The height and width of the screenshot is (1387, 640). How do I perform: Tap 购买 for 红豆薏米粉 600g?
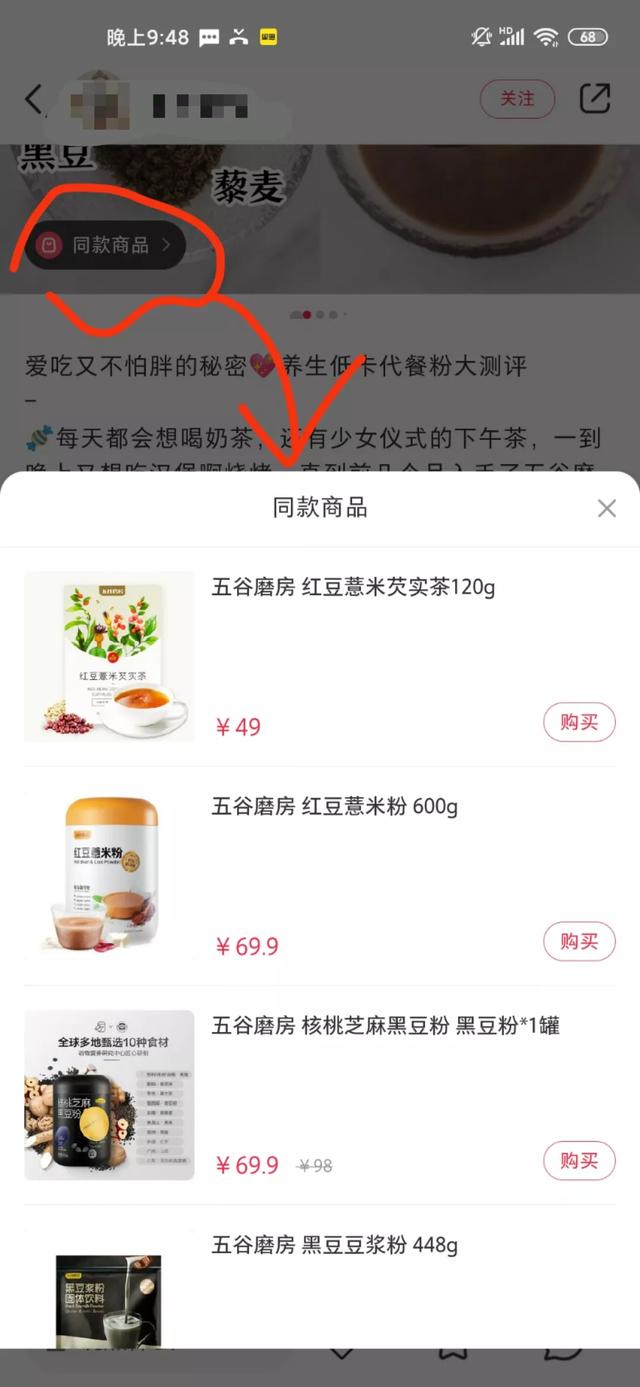tap(579, 941)
